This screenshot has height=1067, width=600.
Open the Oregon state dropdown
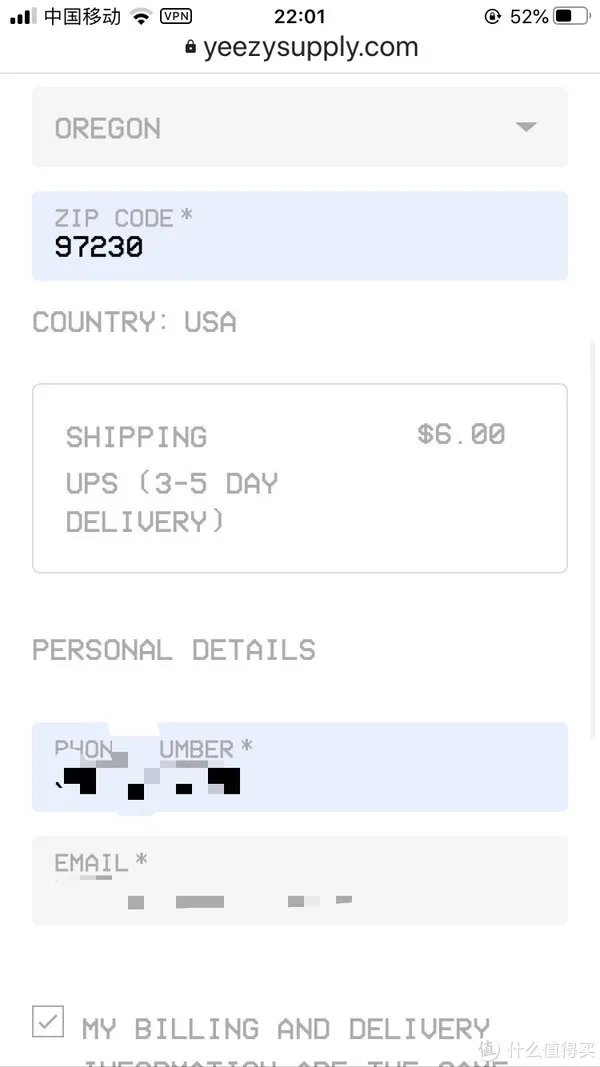coord(300,128)
